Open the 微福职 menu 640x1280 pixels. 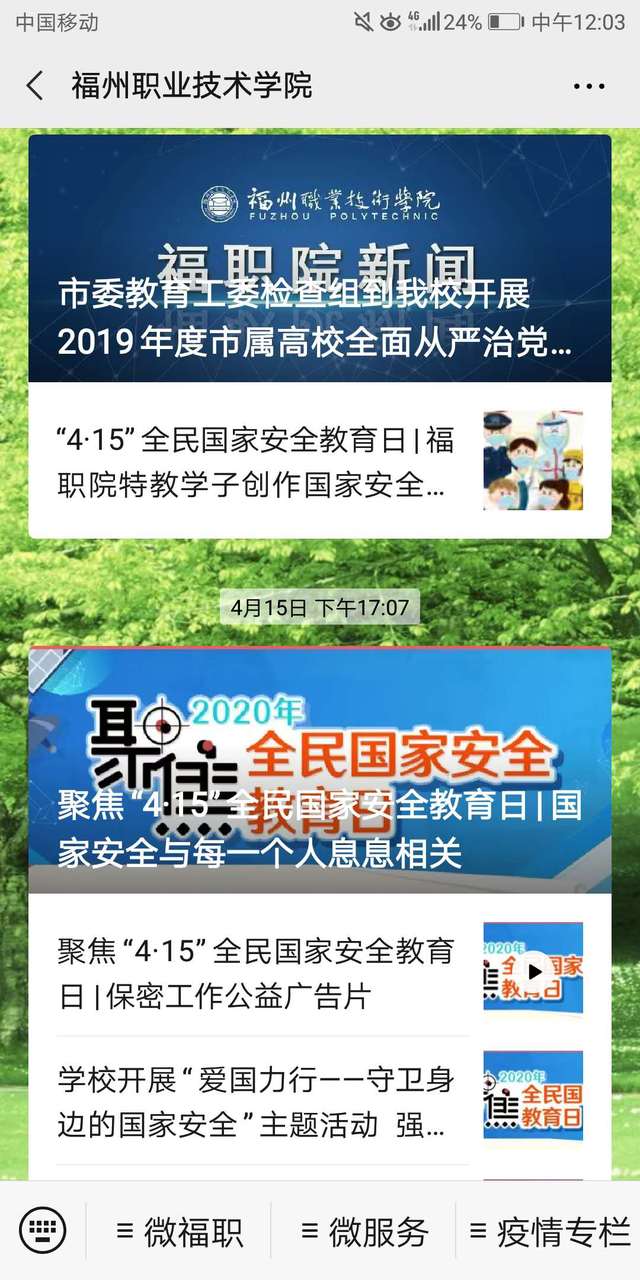click(x=180, y=1231)
